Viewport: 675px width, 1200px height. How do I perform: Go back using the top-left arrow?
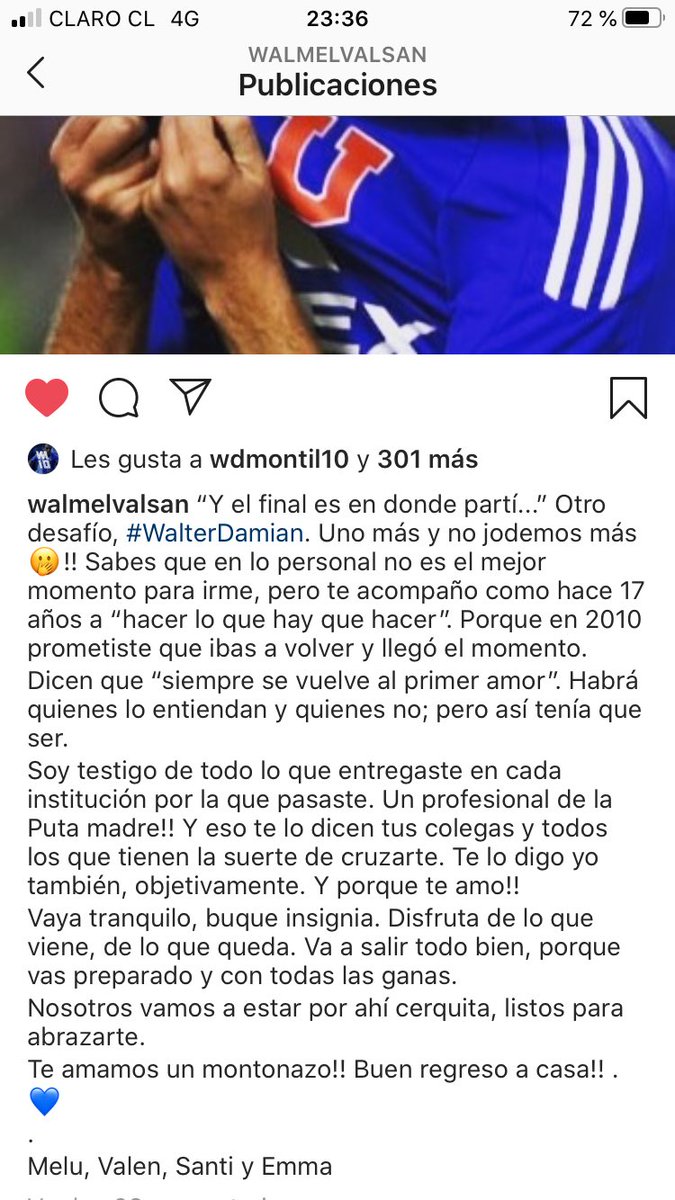[36, 72]
